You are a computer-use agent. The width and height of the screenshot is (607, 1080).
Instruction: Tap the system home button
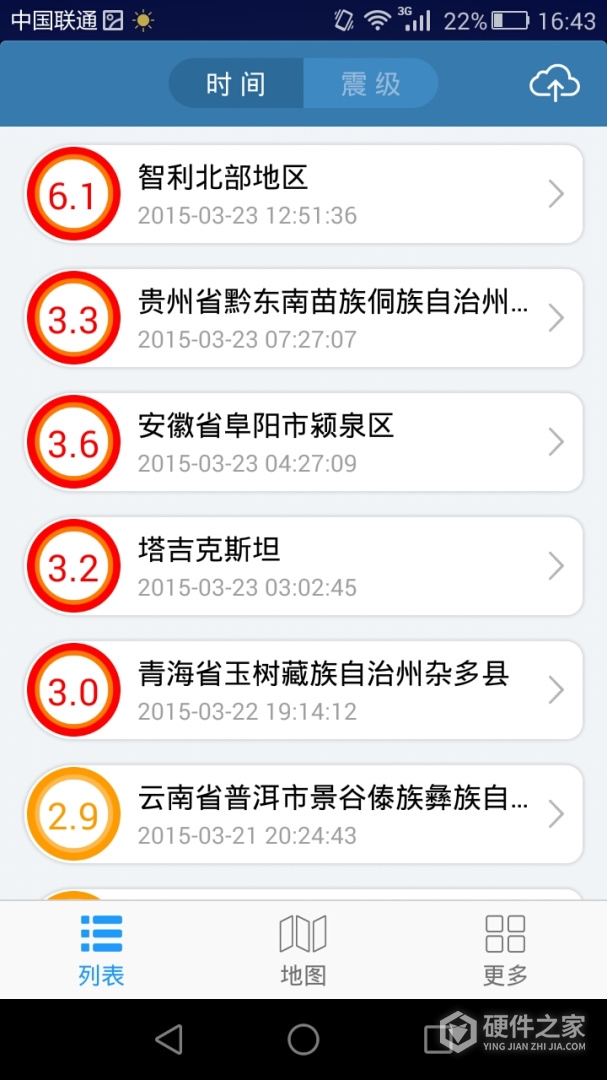coord(303,1040)
